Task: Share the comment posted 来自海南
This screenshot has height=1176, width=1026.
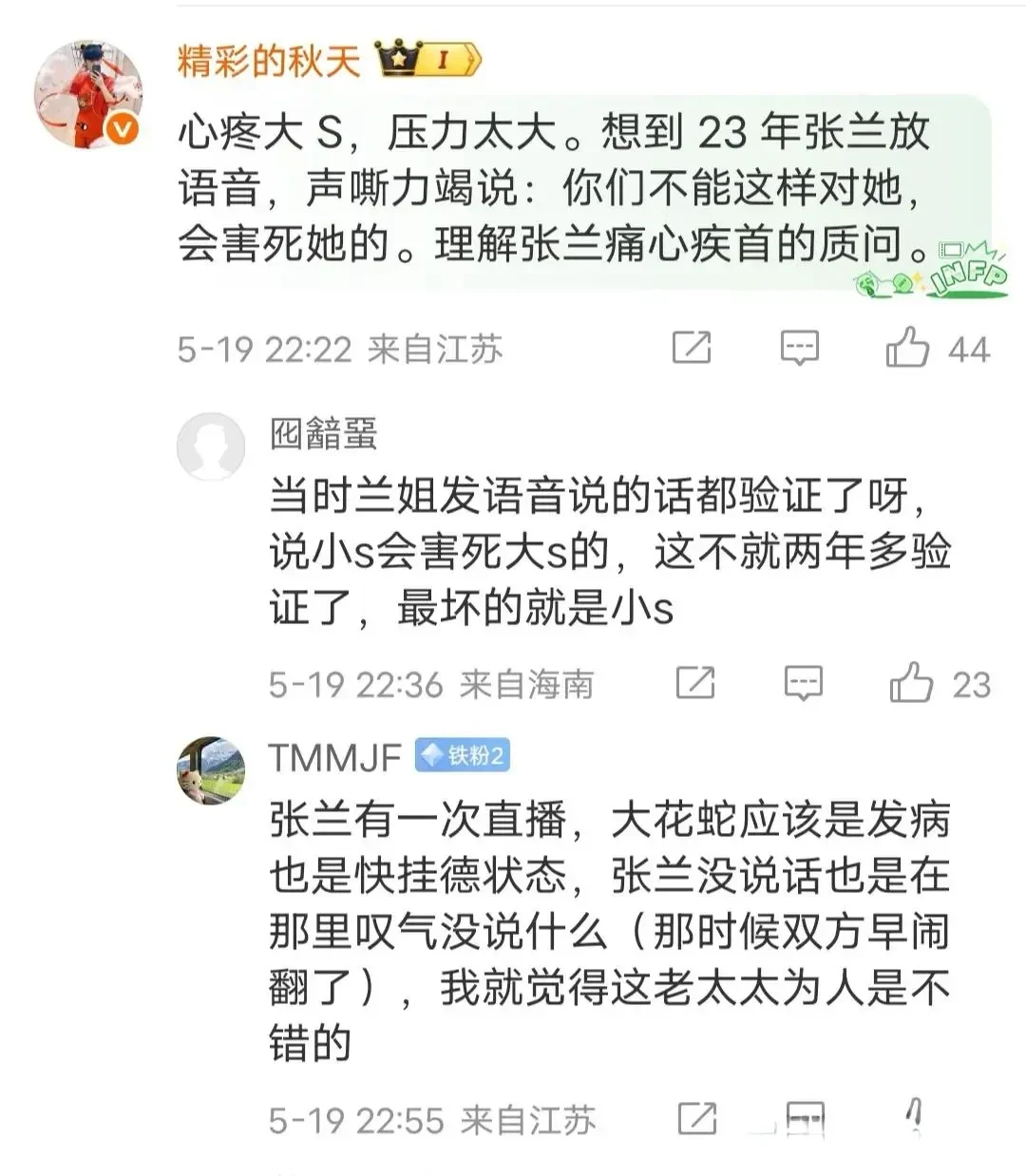Action: pos(694,682)
